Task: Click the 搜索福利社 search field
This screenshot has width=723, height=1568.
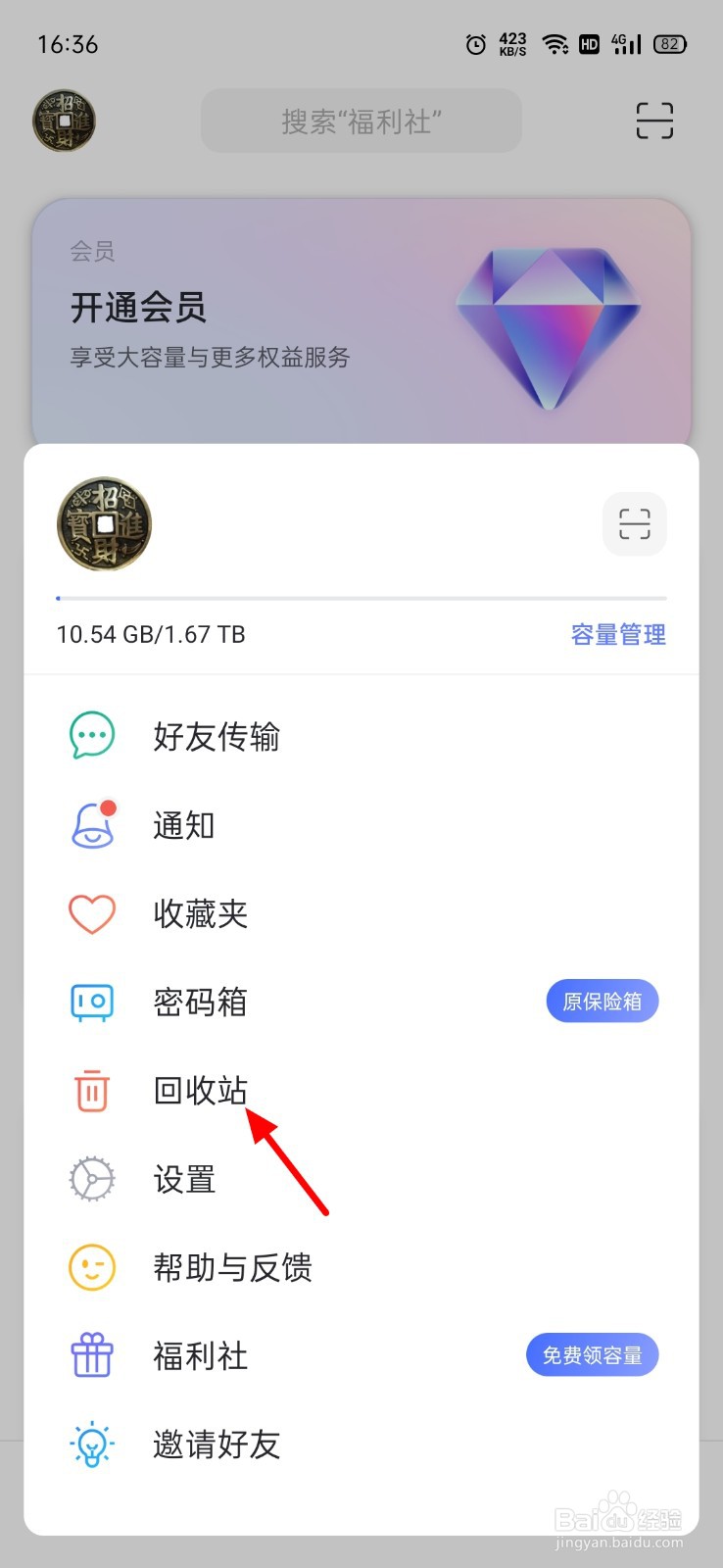Action: (361, 120)
